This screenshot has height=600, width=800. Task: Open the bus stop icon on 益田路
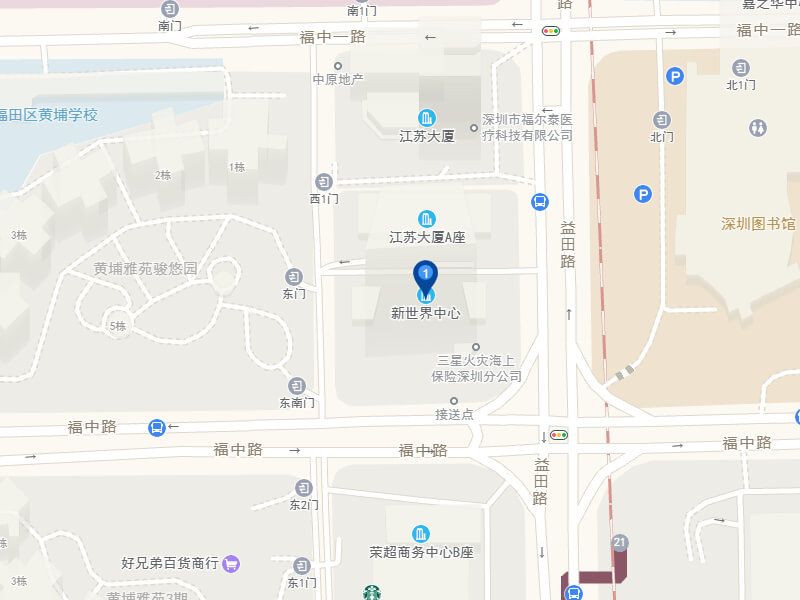[540, 202]
